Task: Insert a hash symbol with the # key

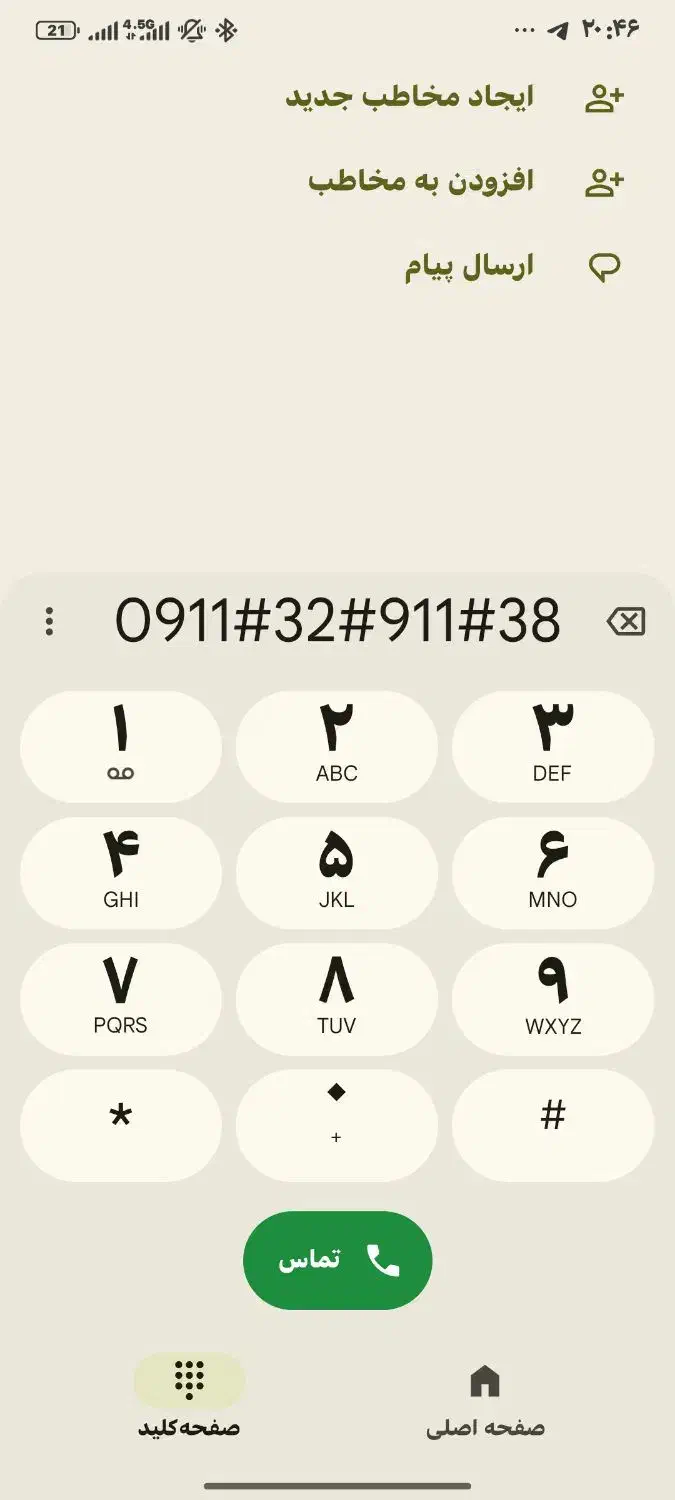Action: coord(553,1125)
